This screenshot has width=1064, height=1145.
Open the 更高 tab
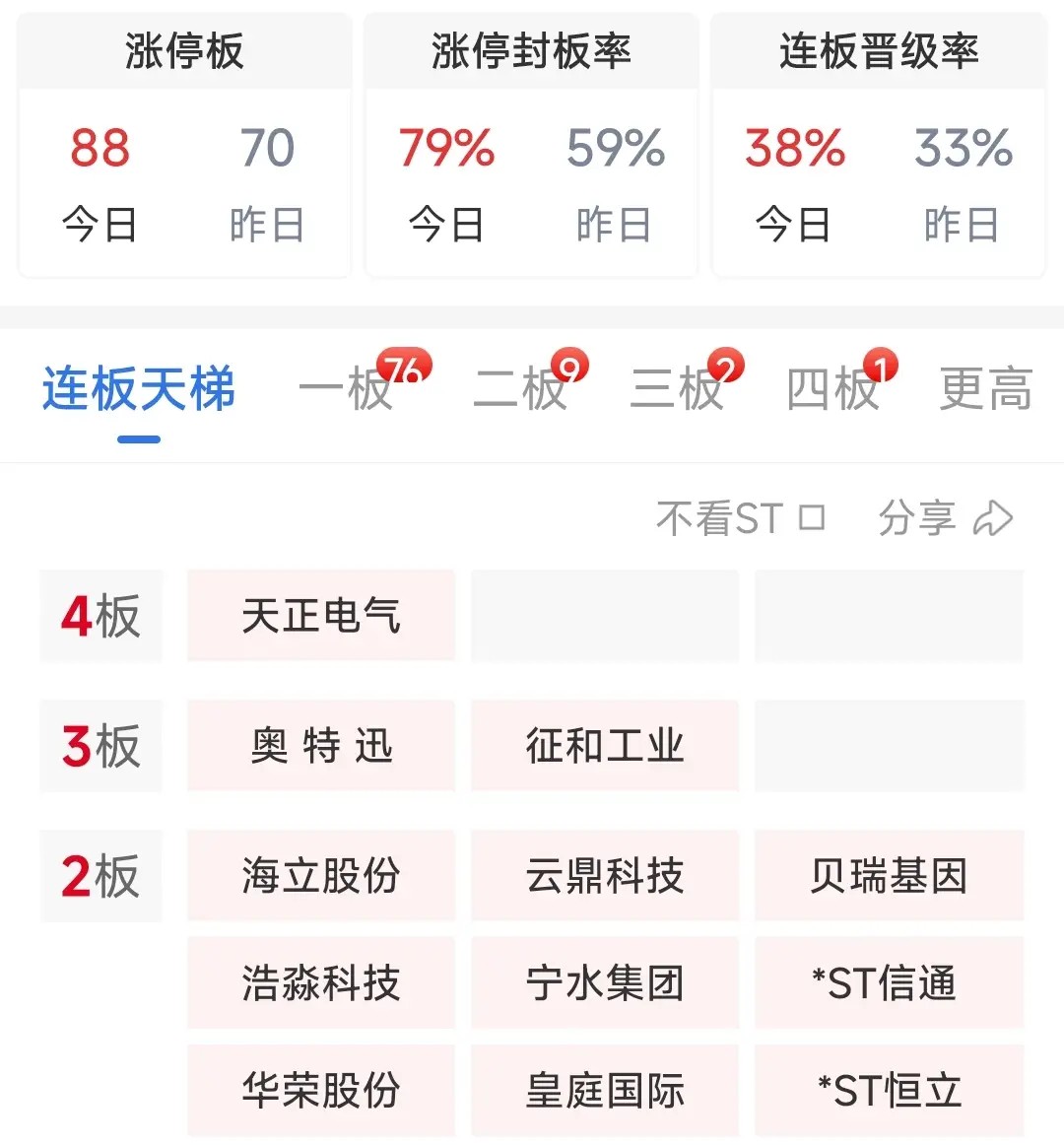point(985,388)
